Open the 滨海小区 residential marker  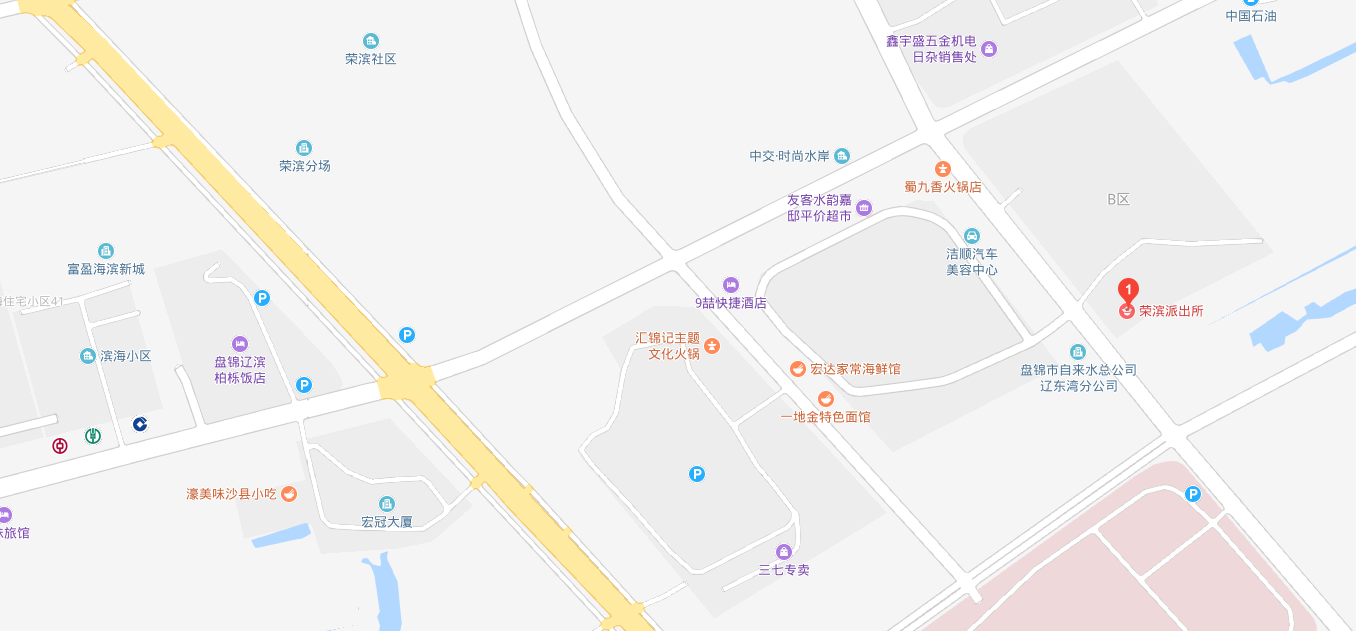pyautogui.click(x=88, y=356)
